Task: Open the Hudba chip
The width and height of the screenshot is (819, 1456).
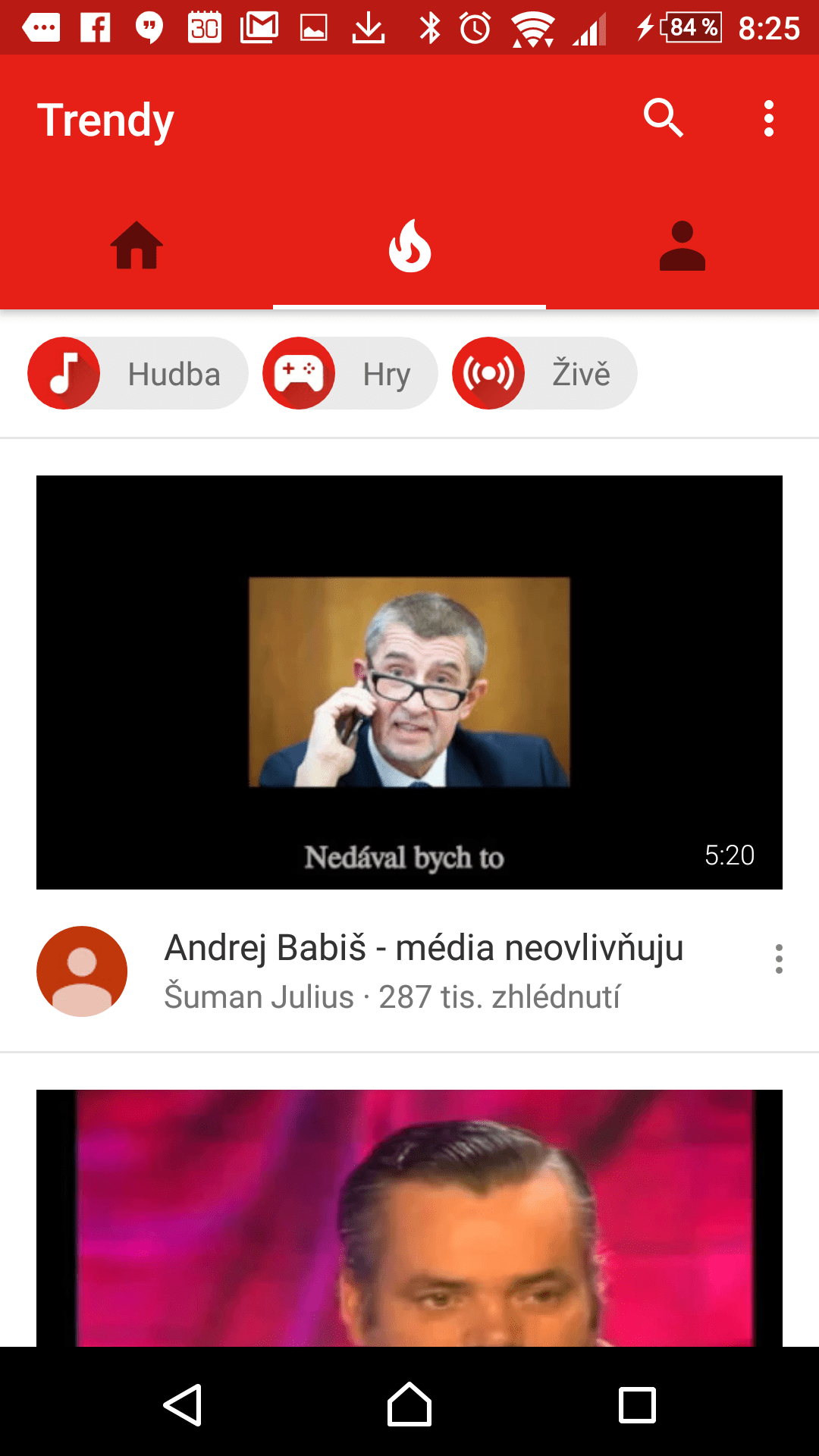Action: pyautogui.click(x=138, y=373)
